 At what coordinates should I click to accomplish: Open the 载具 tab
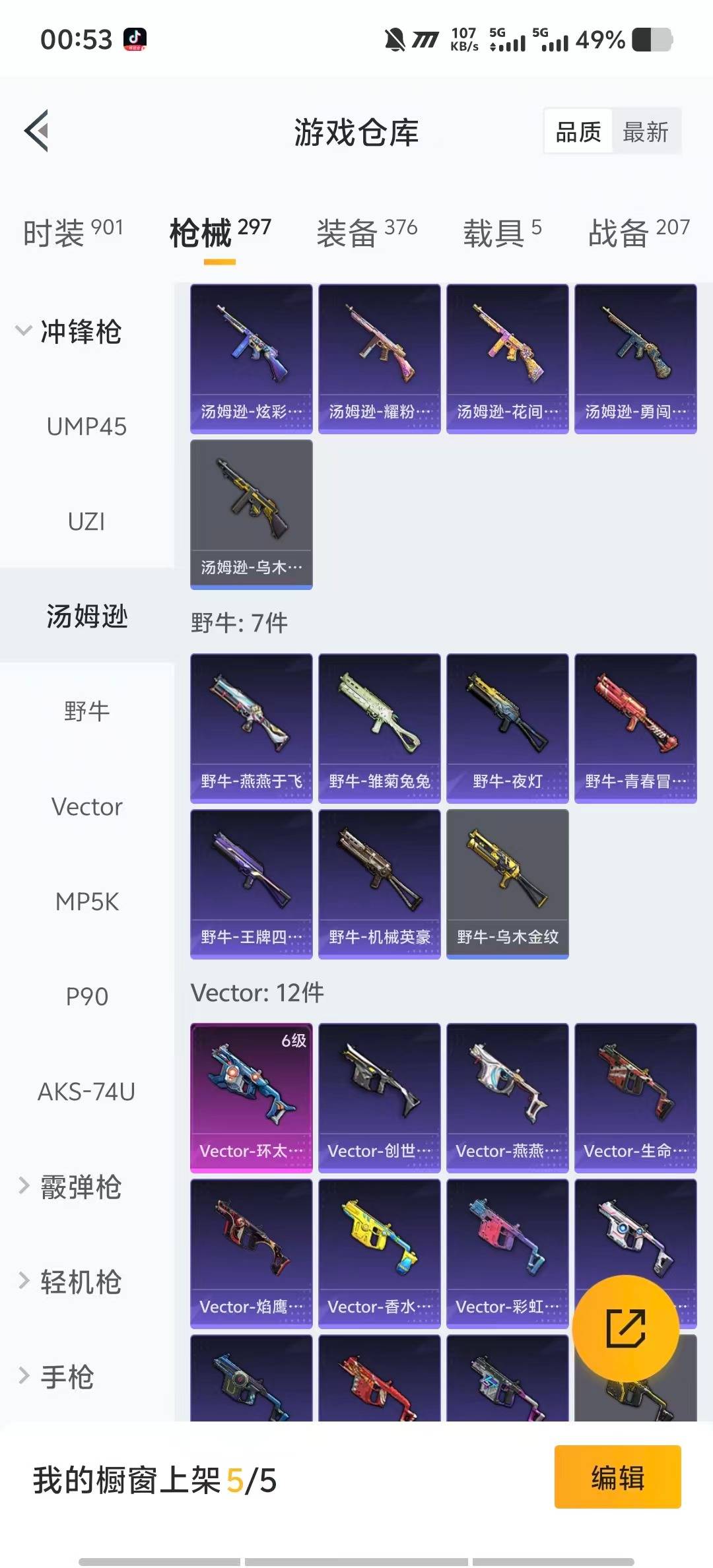click(502, 232)
